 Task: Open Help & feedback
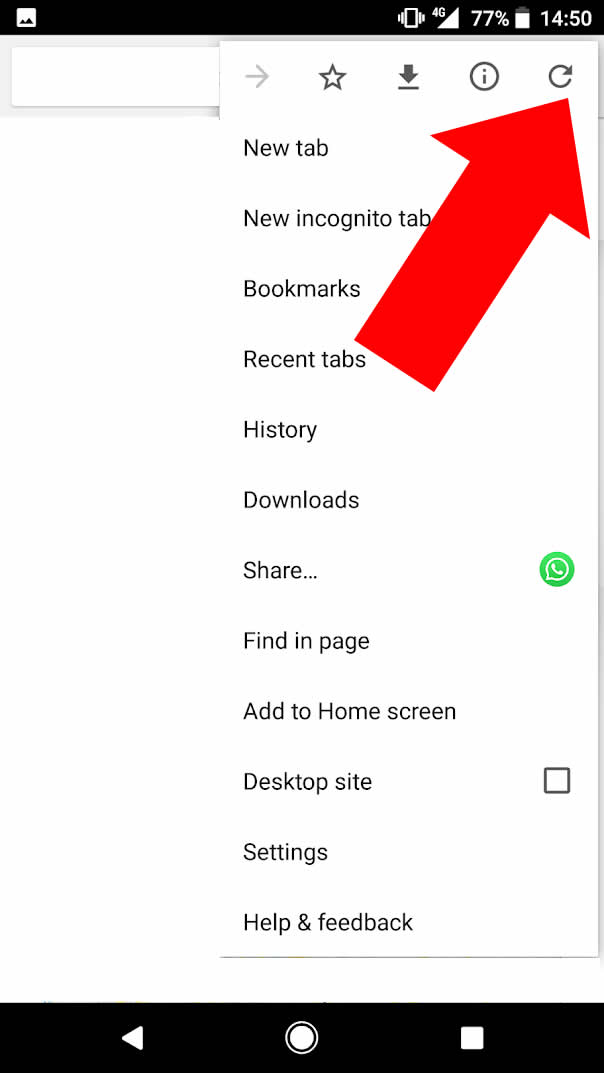pos(328,923)
